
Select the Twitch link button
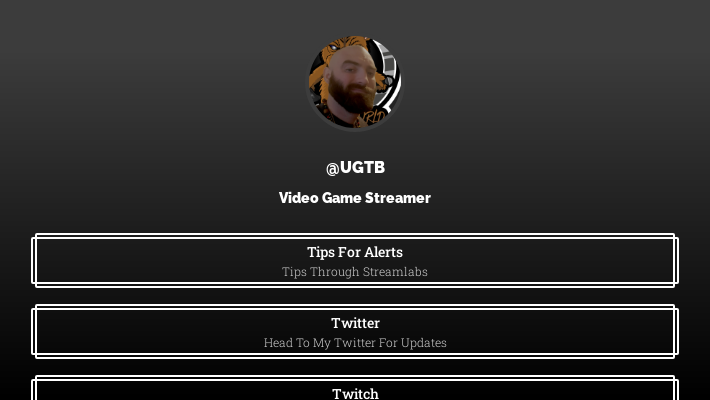coord(355,391)
